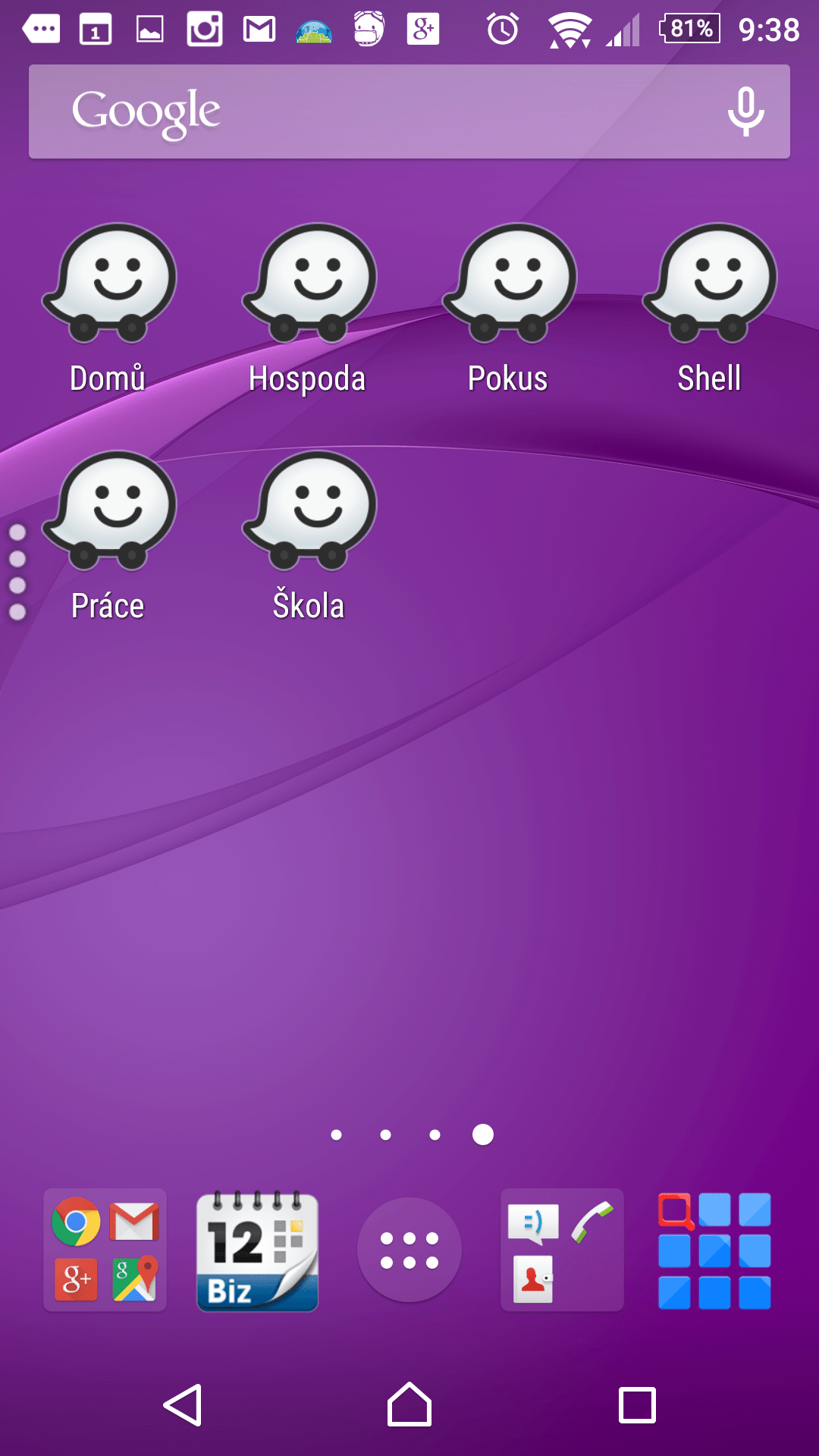Image resolution: width=819 pixels, height=1456 pixels.
Task: Open the blue tiles search app
Action: coord(714,1250)
